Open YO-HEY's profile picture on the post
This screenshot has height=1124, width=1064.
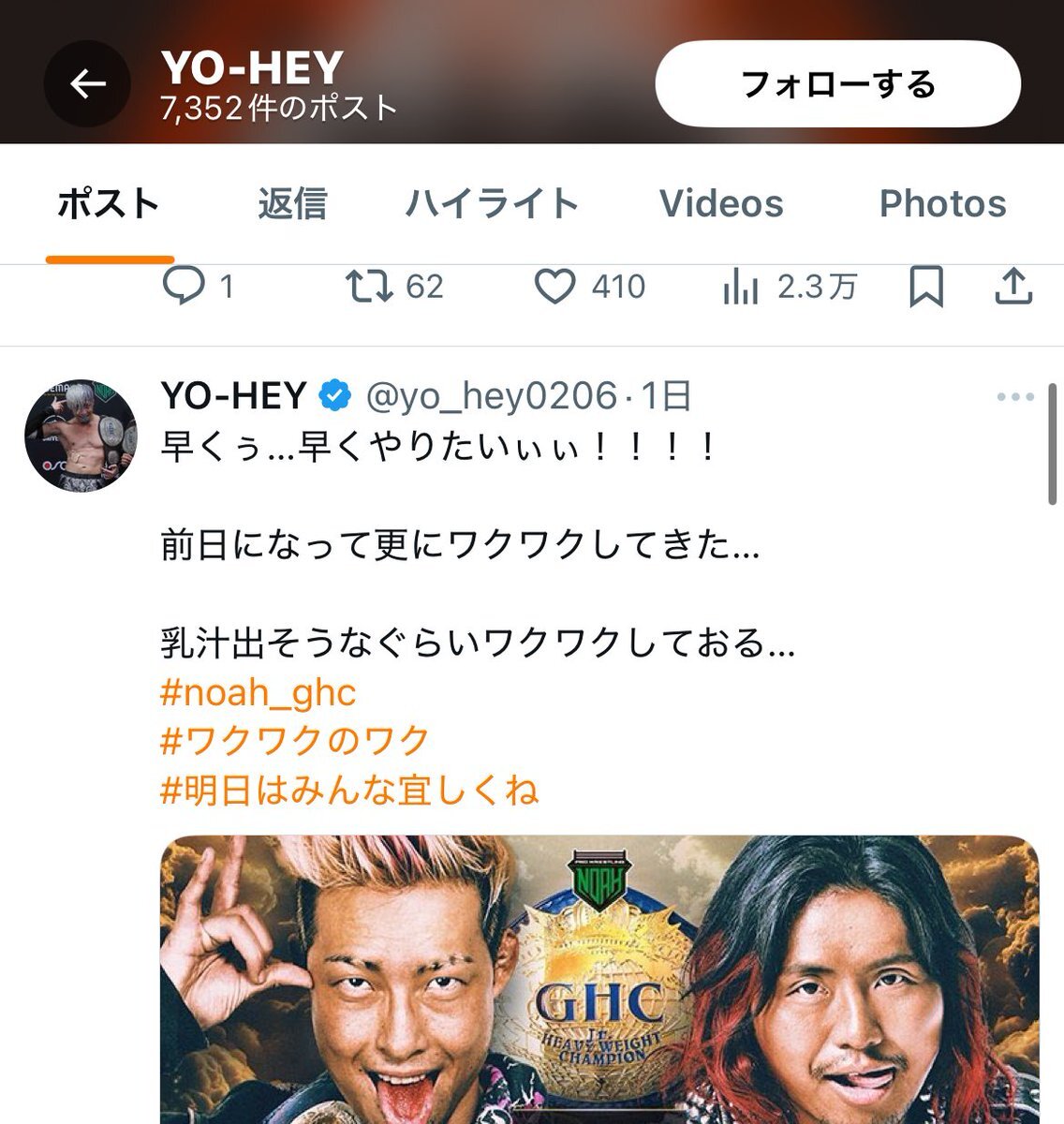pyautogui.click(x=81, y=436)
